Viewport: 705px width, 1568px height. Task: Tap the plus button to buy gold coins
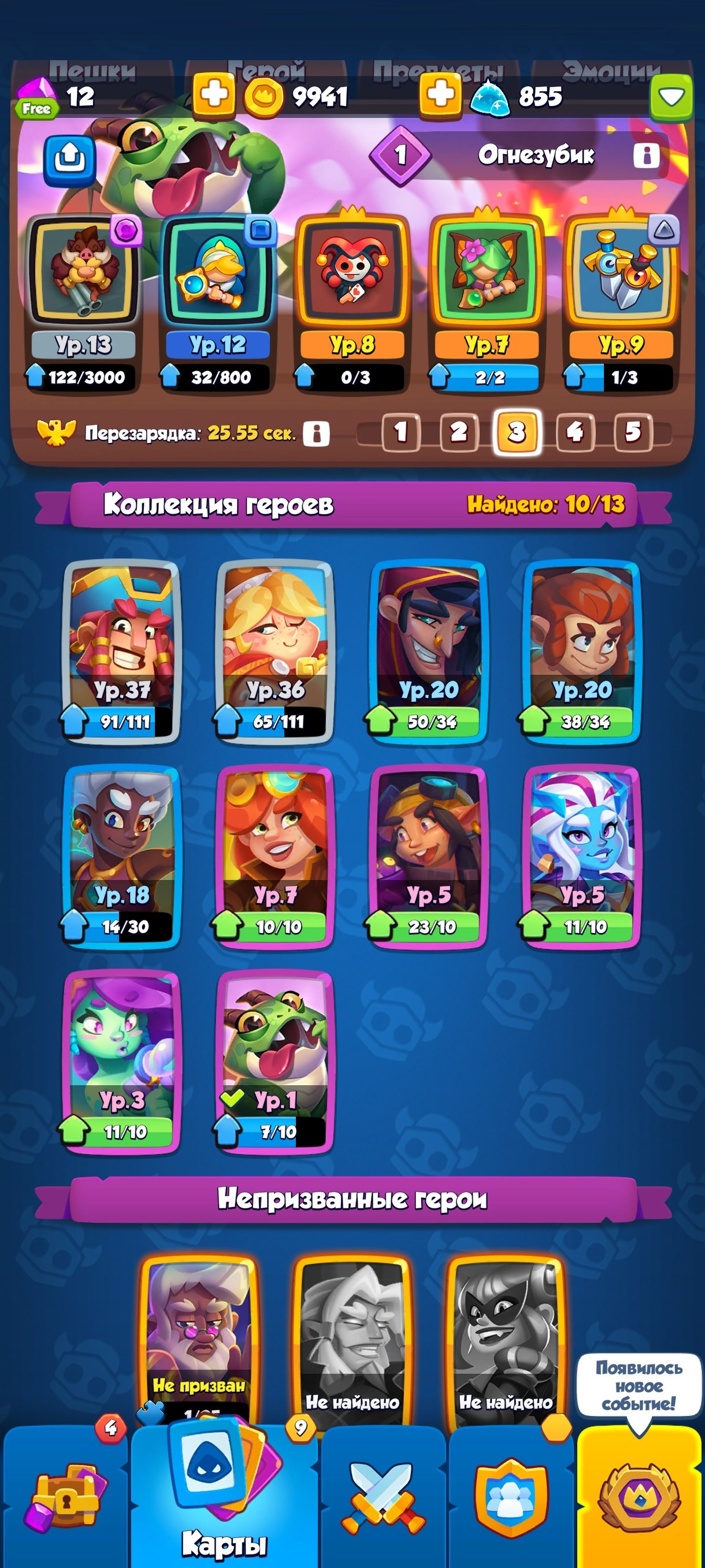pyautogui.click(x=214, y=95)
